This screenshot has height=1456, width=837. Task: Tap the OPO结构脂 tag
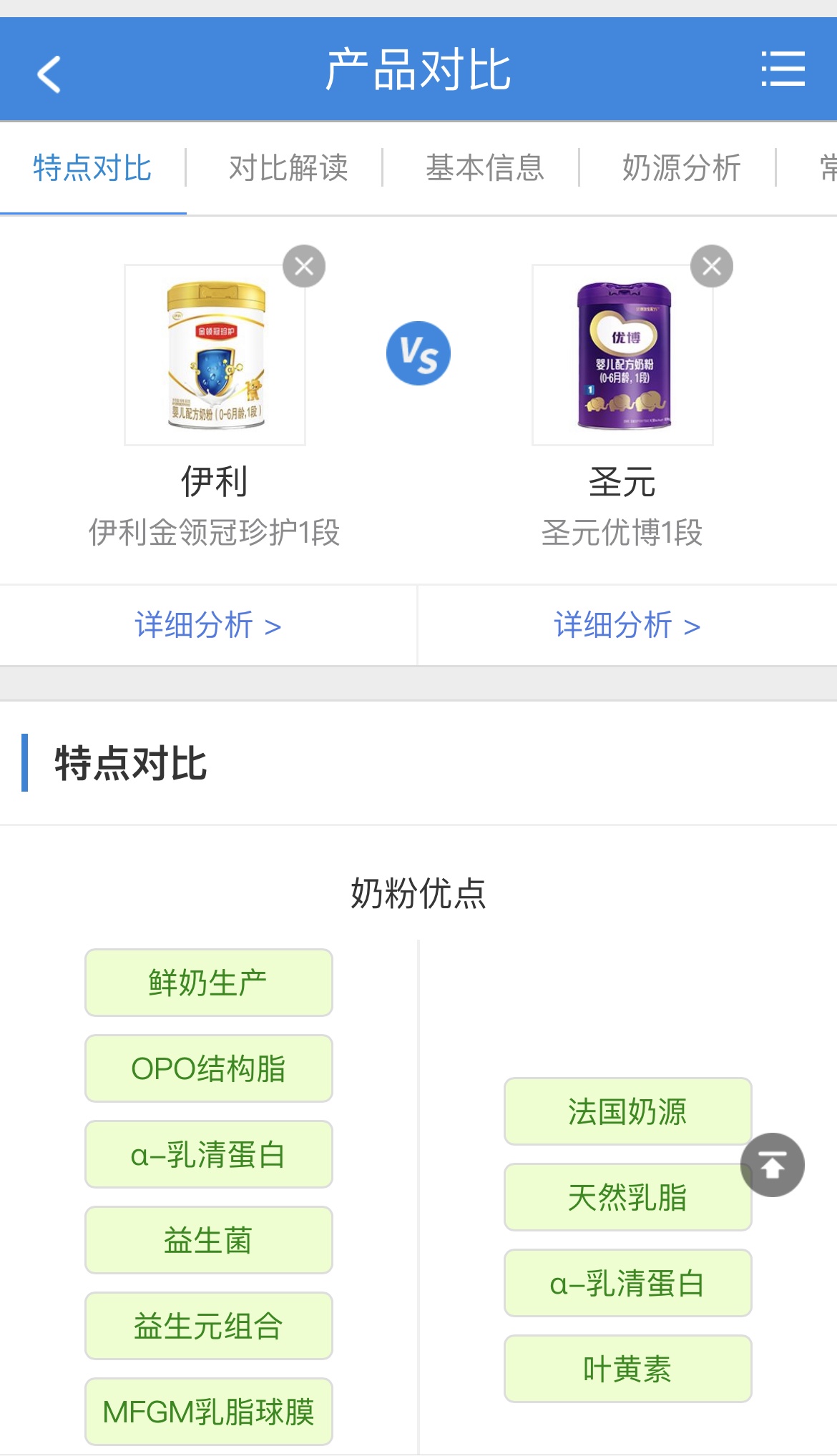pos(208,1068)
